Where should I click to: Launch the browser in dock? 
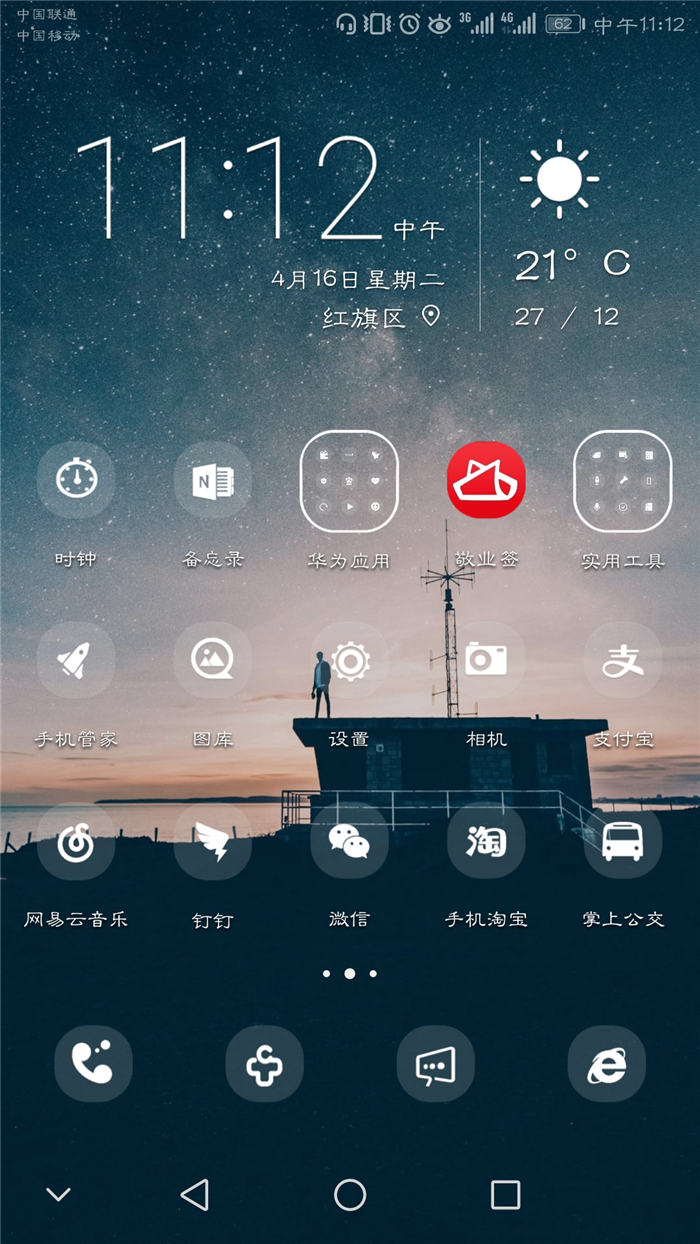pyautogui.click(x=606, y=1064)
